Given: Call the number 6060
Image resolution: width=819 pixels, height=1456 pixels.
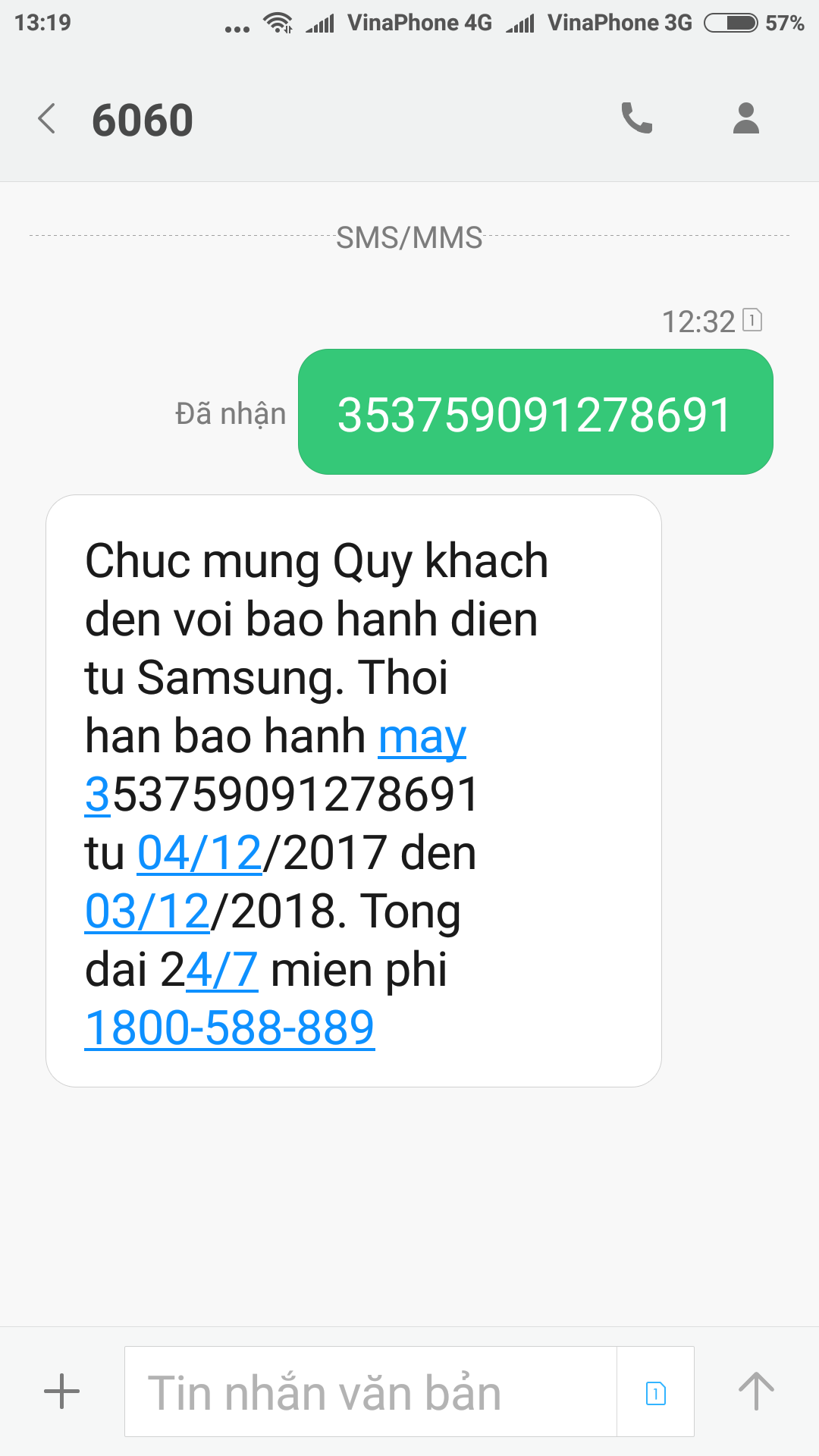Looking at the screenshot, I should (636, 118).
